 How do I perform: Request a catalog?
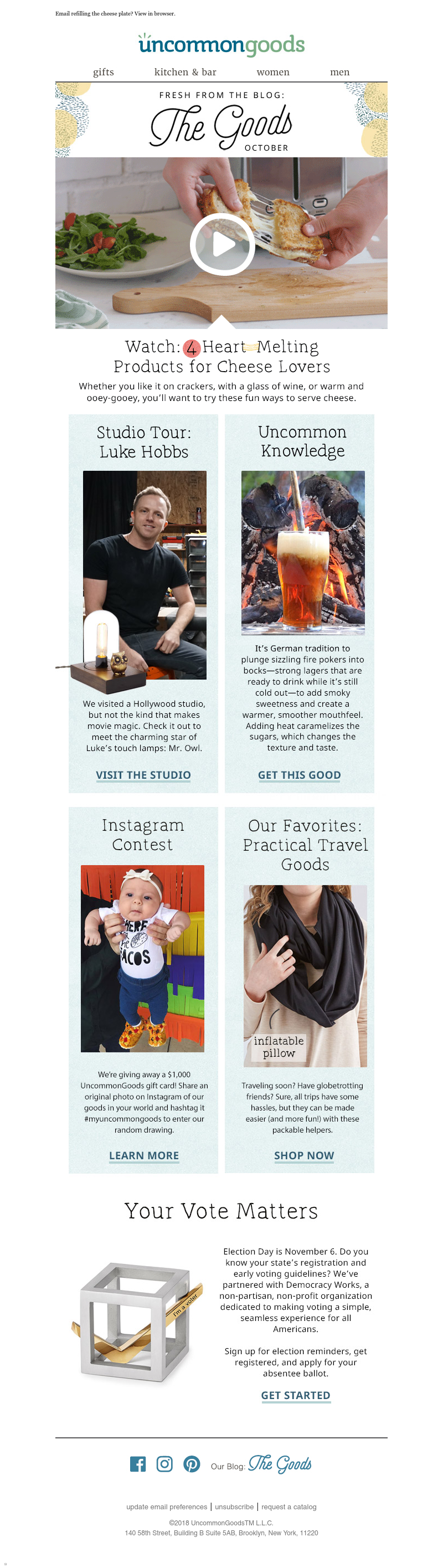tap(289, 1507)
